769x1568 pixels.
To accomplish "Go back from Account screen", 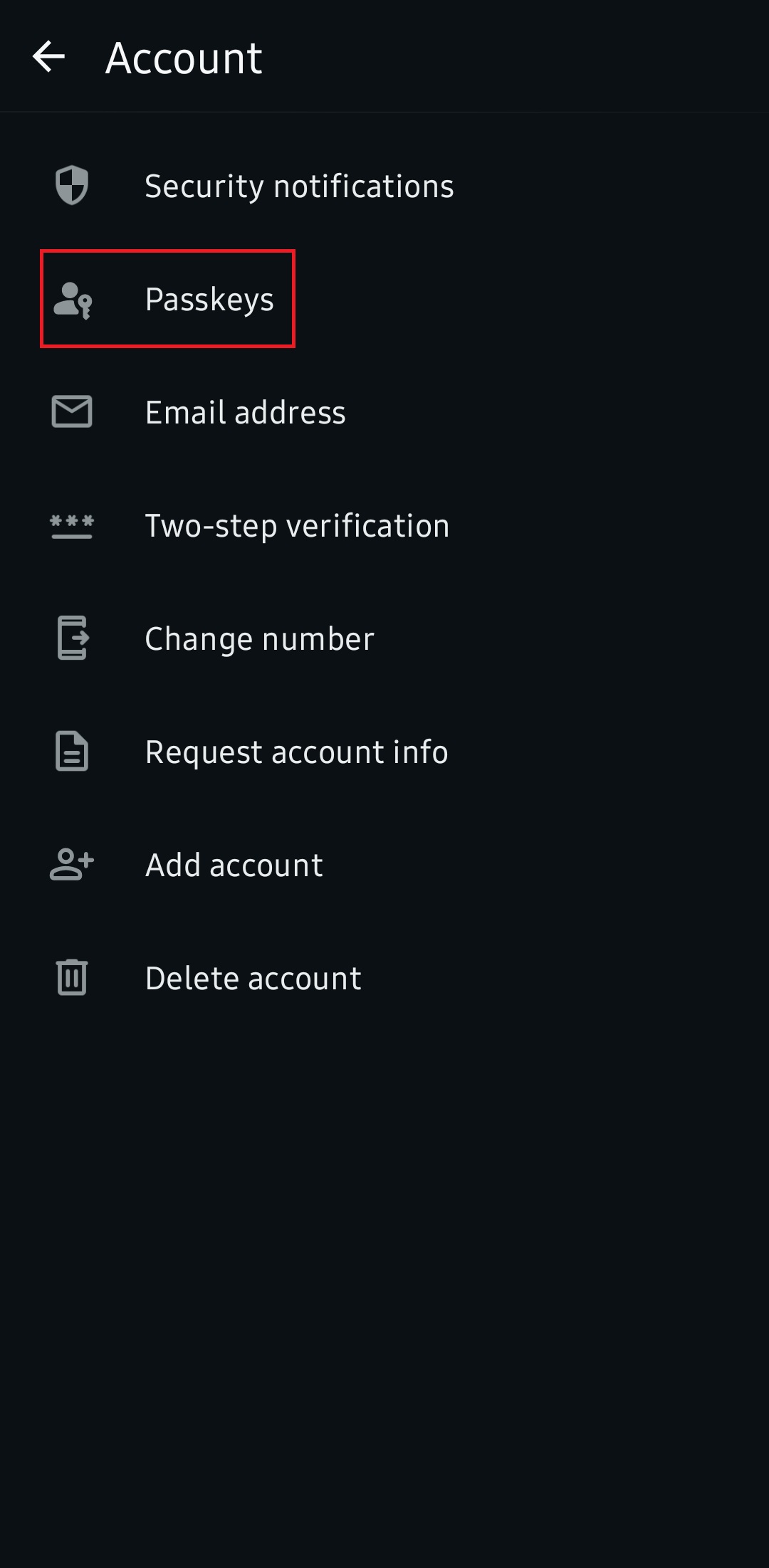I will click(x=49, y=57).
